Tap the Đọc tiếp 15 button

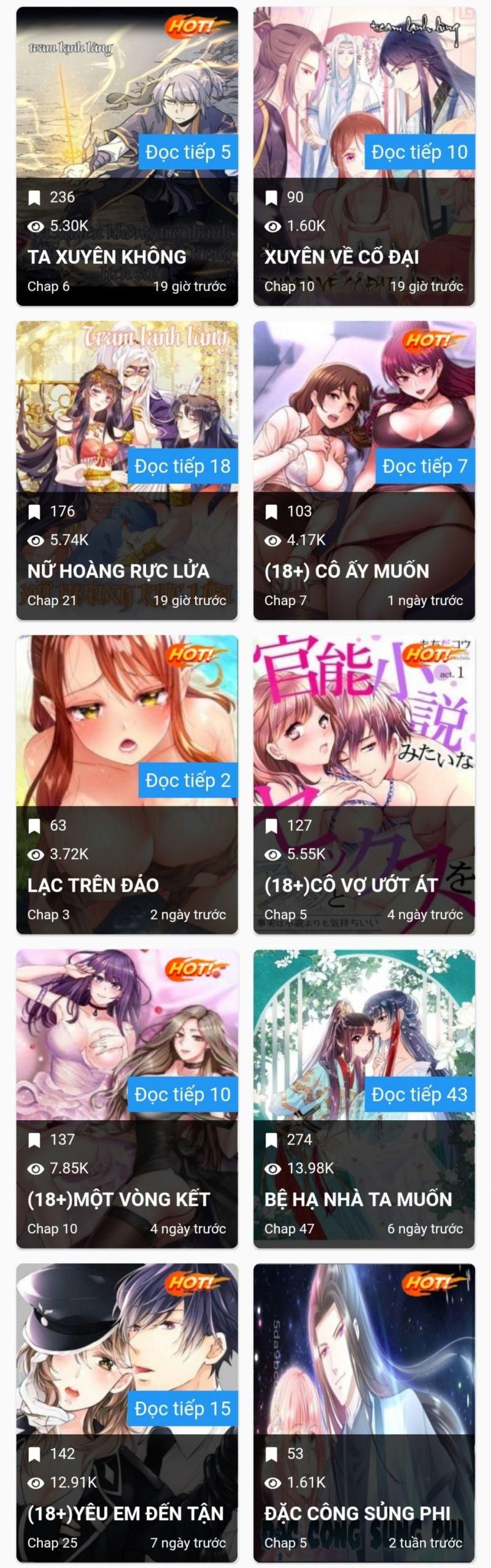click(182, 1409)
